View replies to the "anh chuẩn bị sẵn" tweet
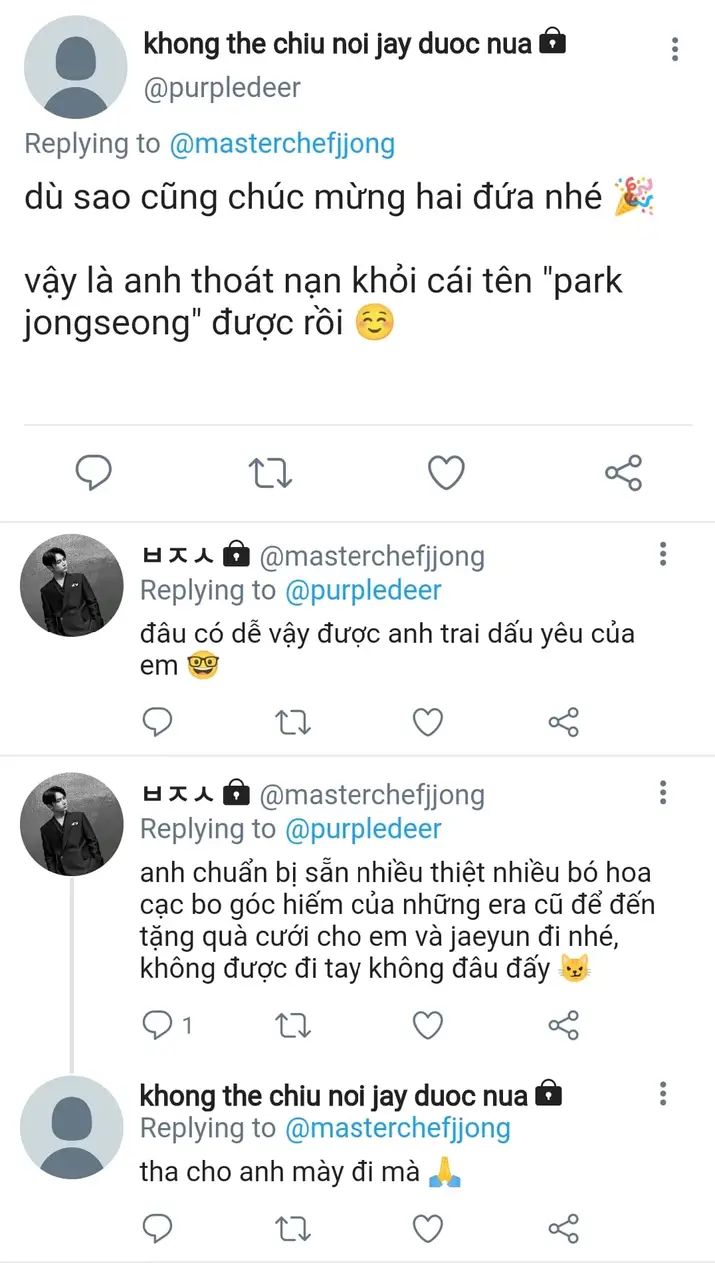Image resolution: width=715 pixels, height=1263 pixels. click(166, 1025)
